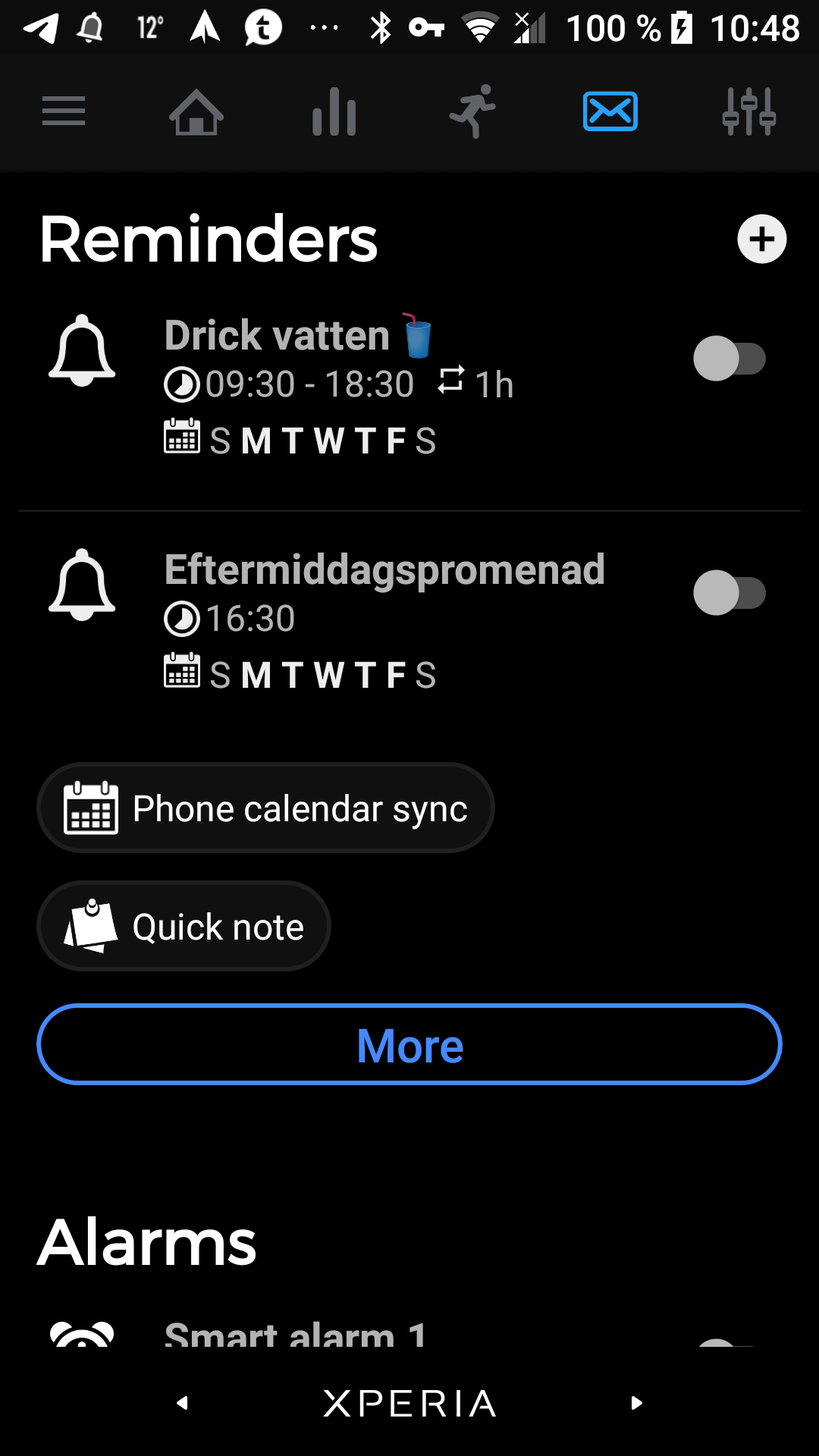Open the hamburger drawer menu
The width and height of the screenshot is (819, 1456).
(64, 112)
